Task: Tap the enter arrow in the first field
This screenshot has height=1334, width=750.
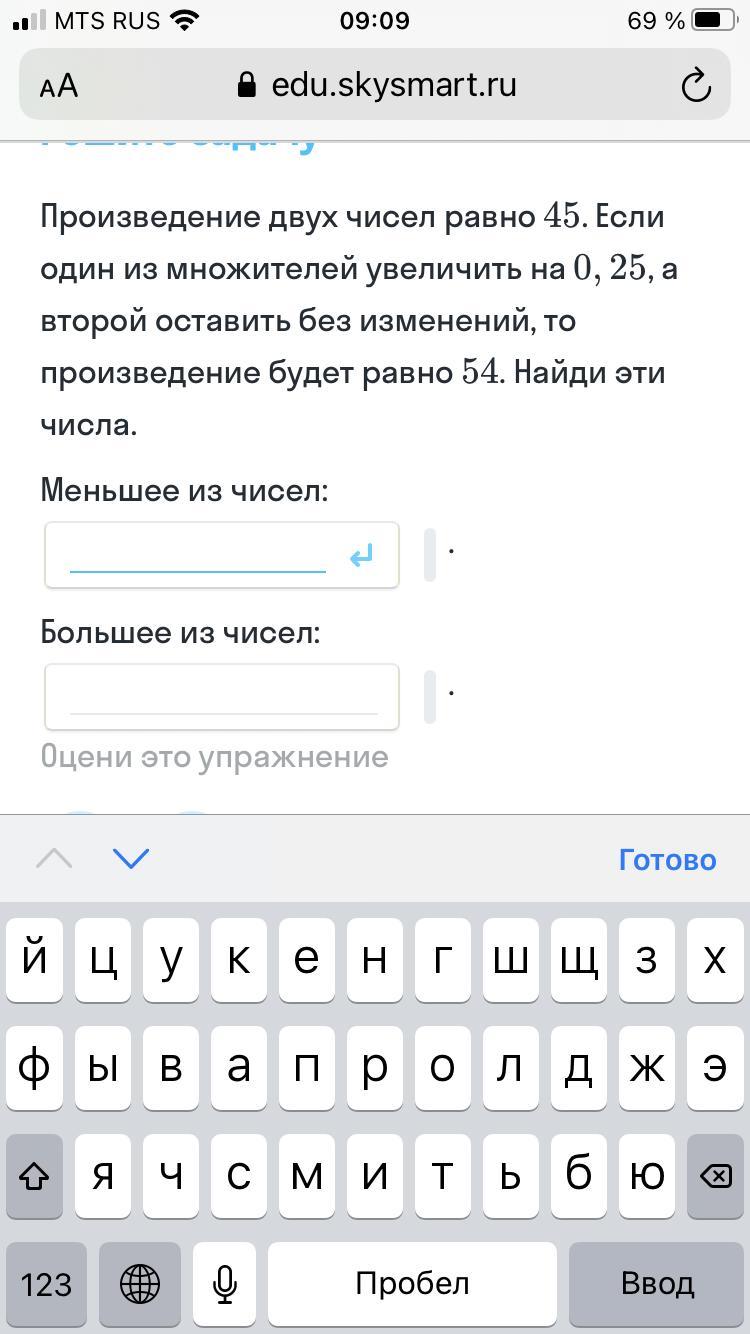Action: click(362, 555)
